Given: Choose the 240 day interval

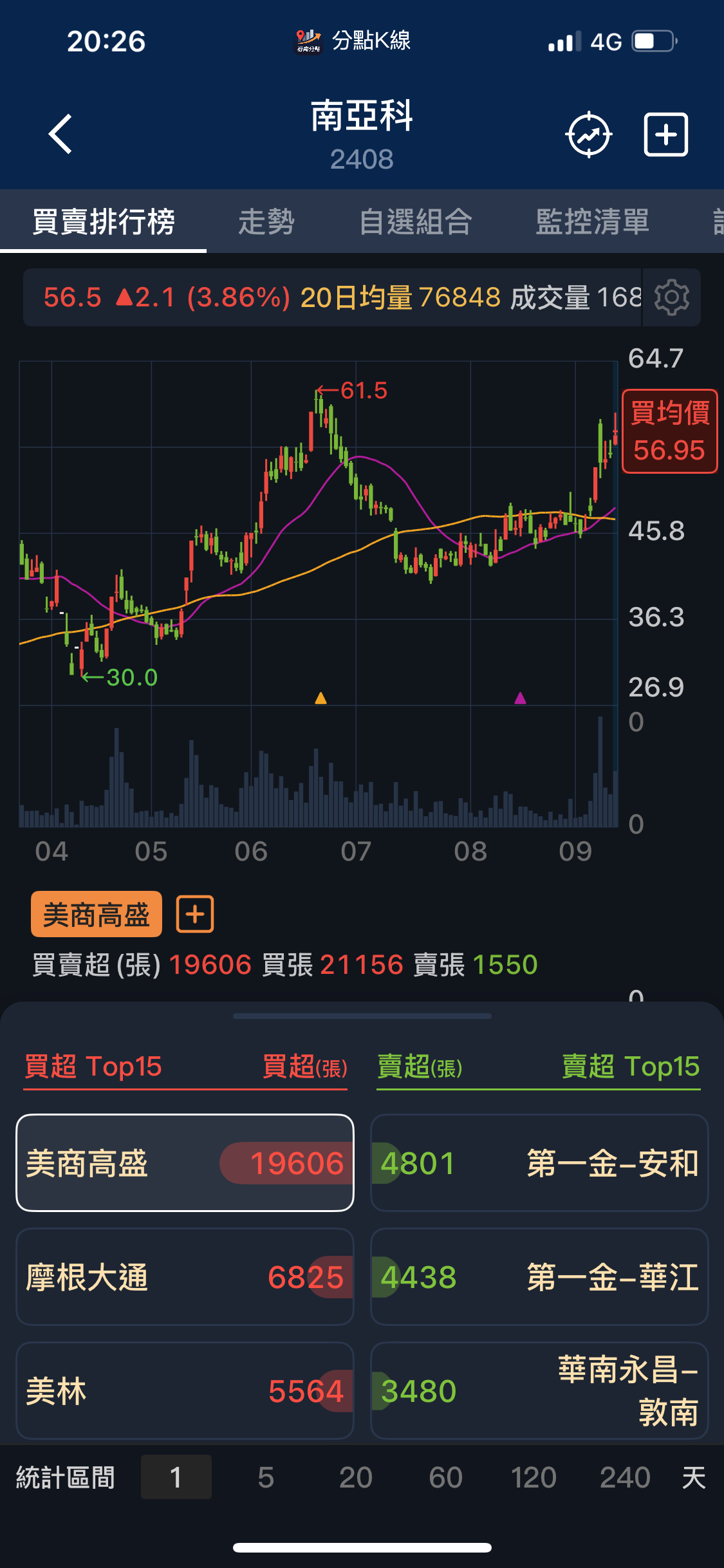Looking at the screenshot, I should (624, 1477).
